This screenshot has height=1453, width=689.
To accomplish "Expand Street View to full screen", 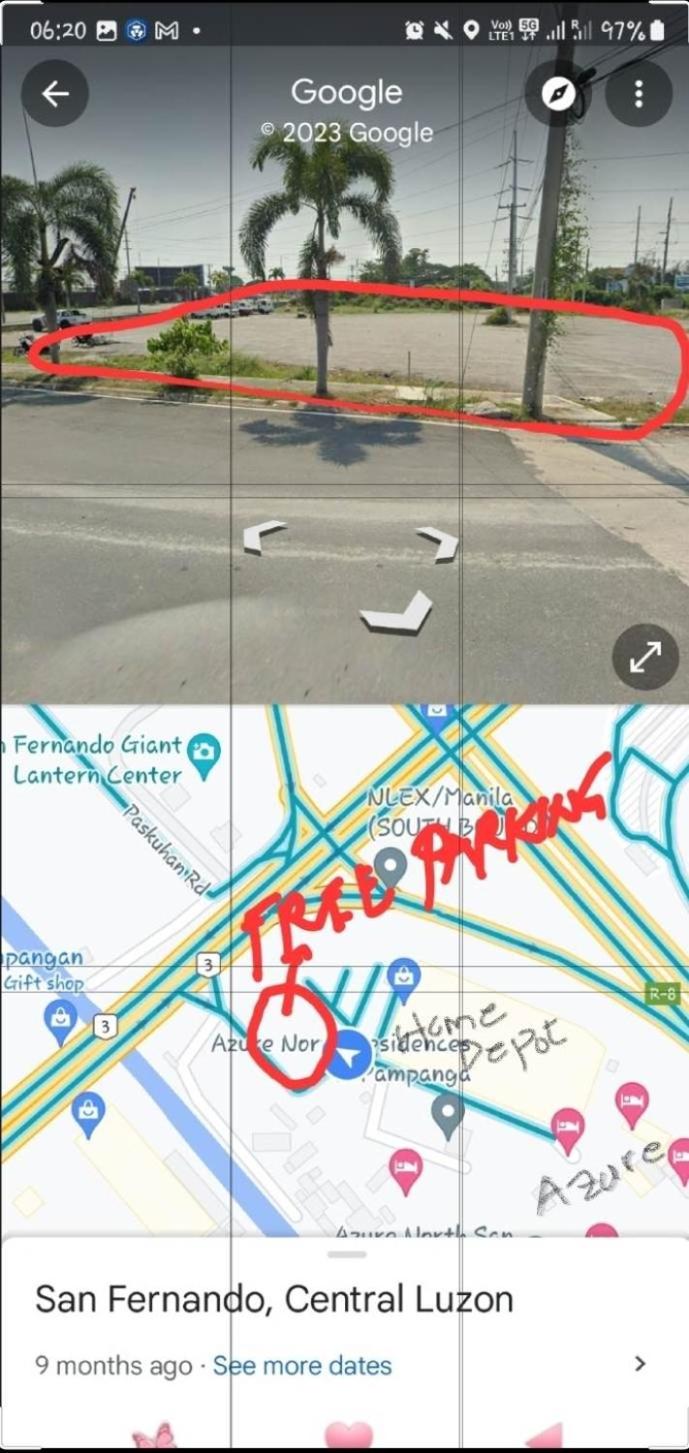I will [x=645, y=657].
